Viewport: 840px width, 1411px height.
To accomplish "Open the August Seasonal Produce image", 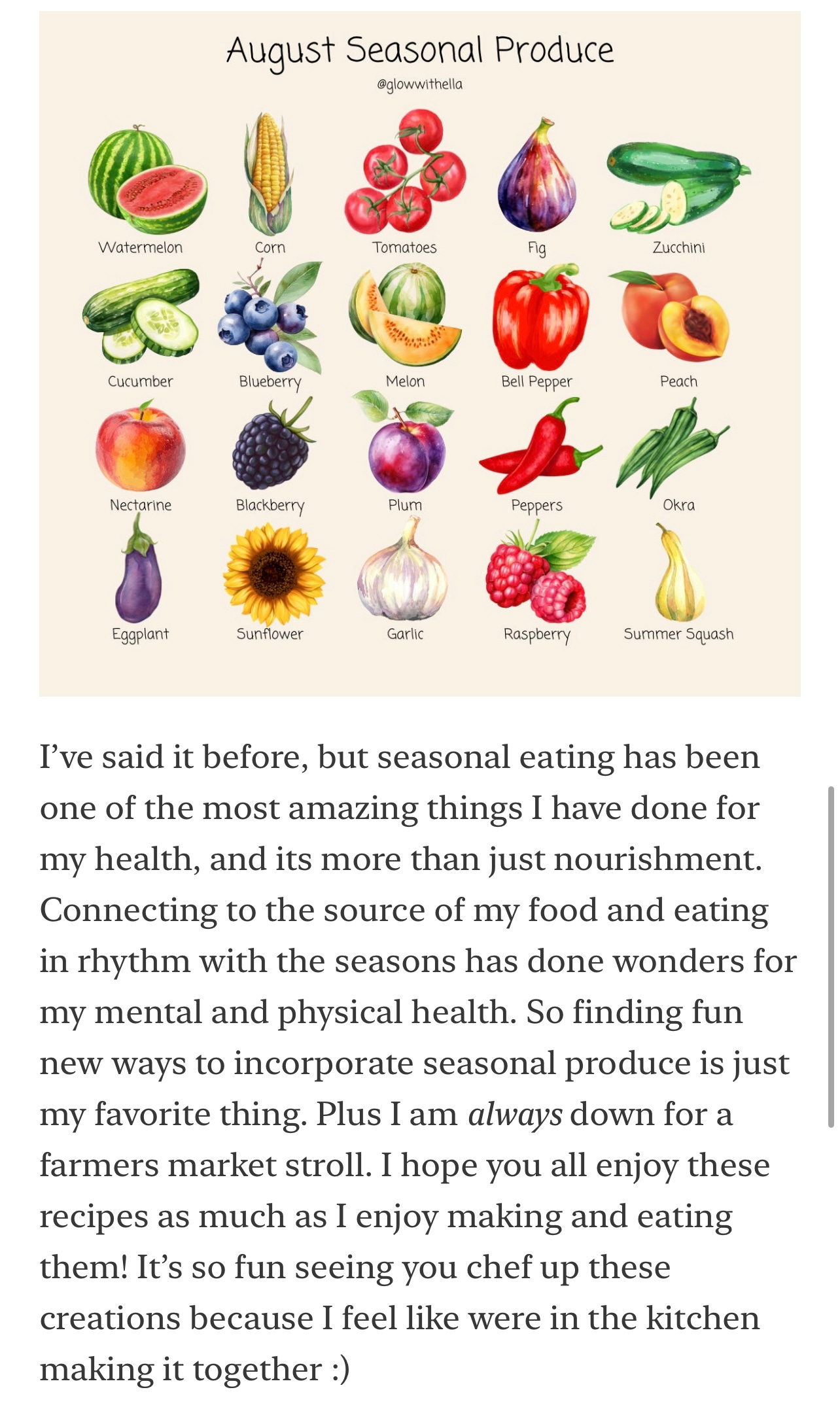I will pos(419,353).
